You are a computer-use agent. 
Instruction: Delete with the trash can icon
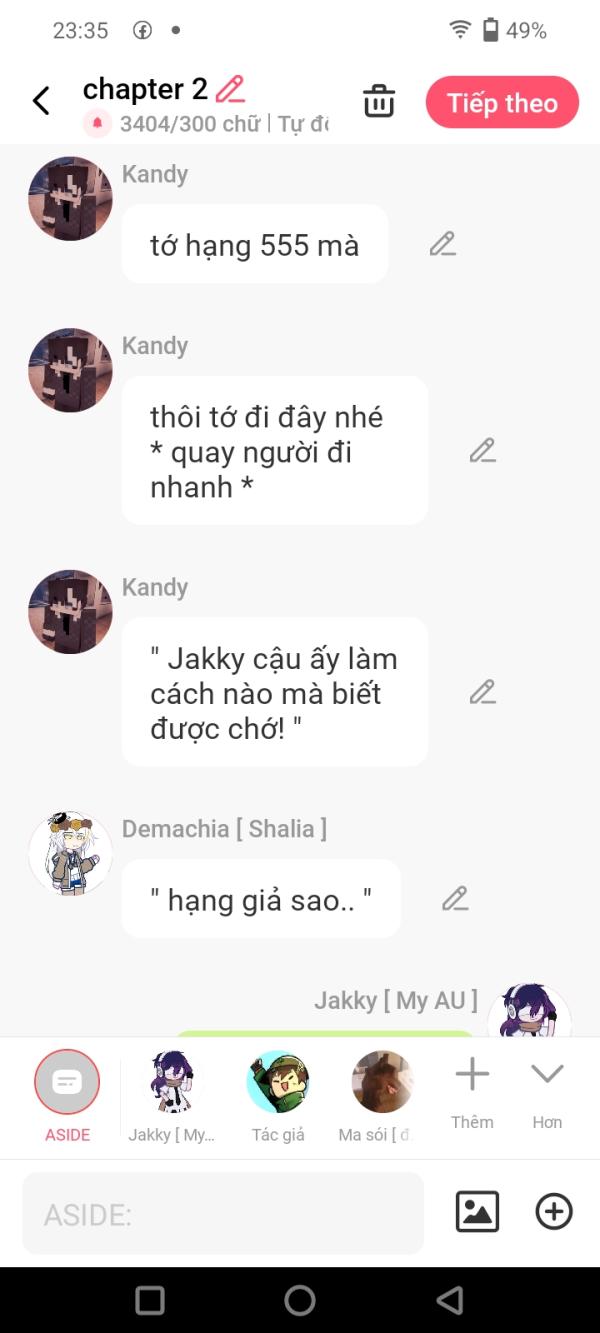pos(379,101)
